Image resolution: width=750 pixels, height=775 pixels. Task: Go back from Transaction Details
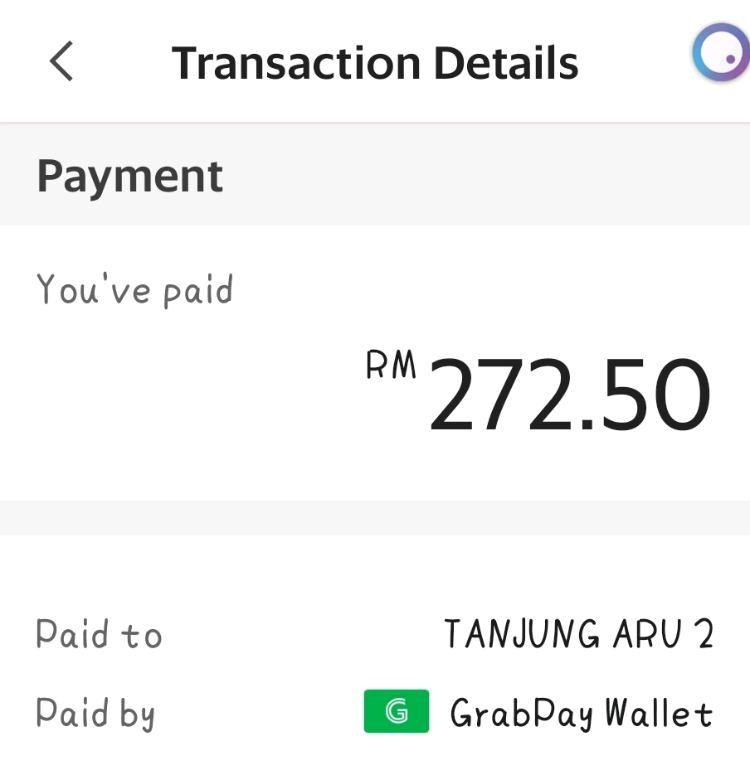61,62
